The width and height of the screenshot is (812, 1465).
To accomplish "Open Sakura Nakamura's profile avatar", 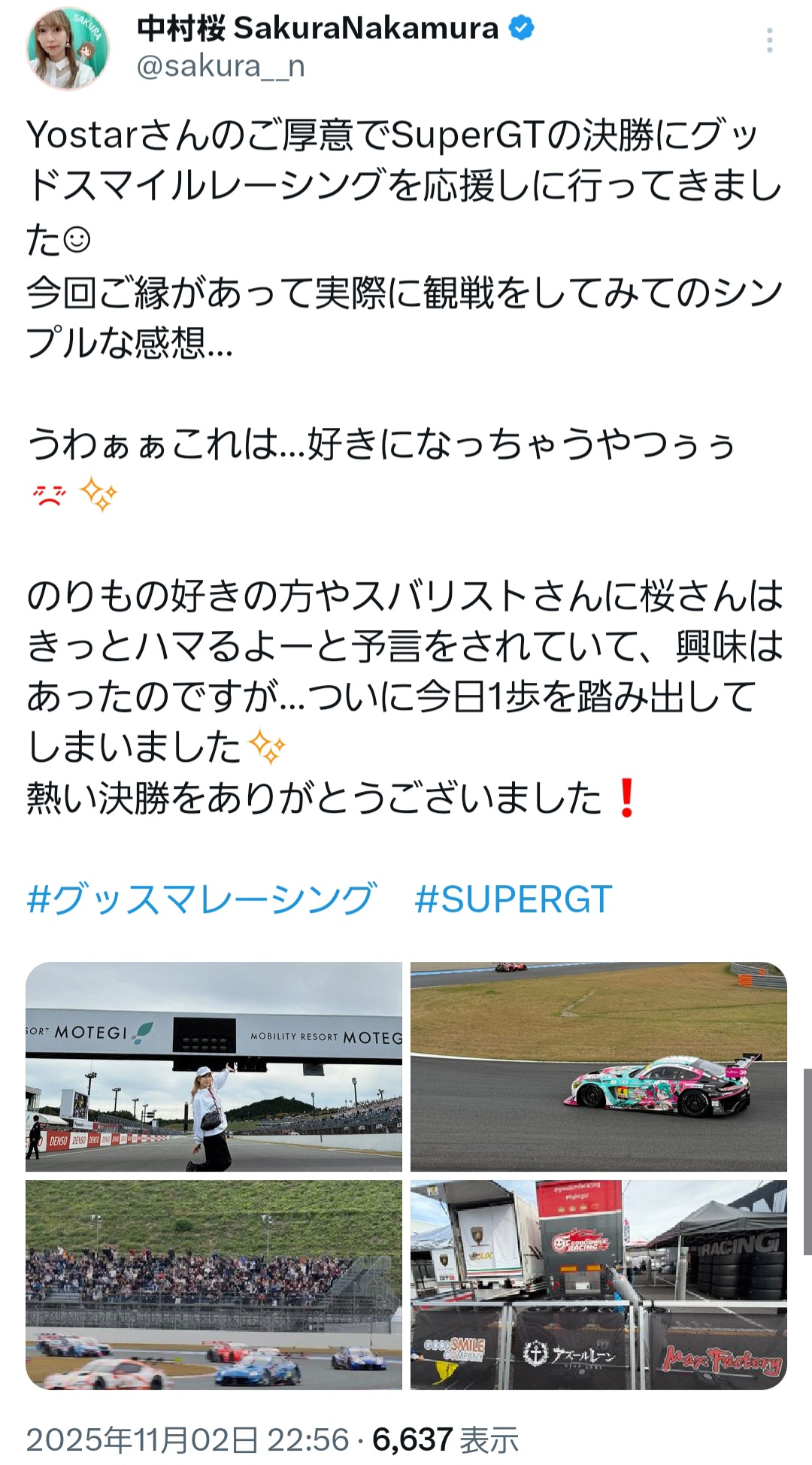I will [x=68, y=48].
